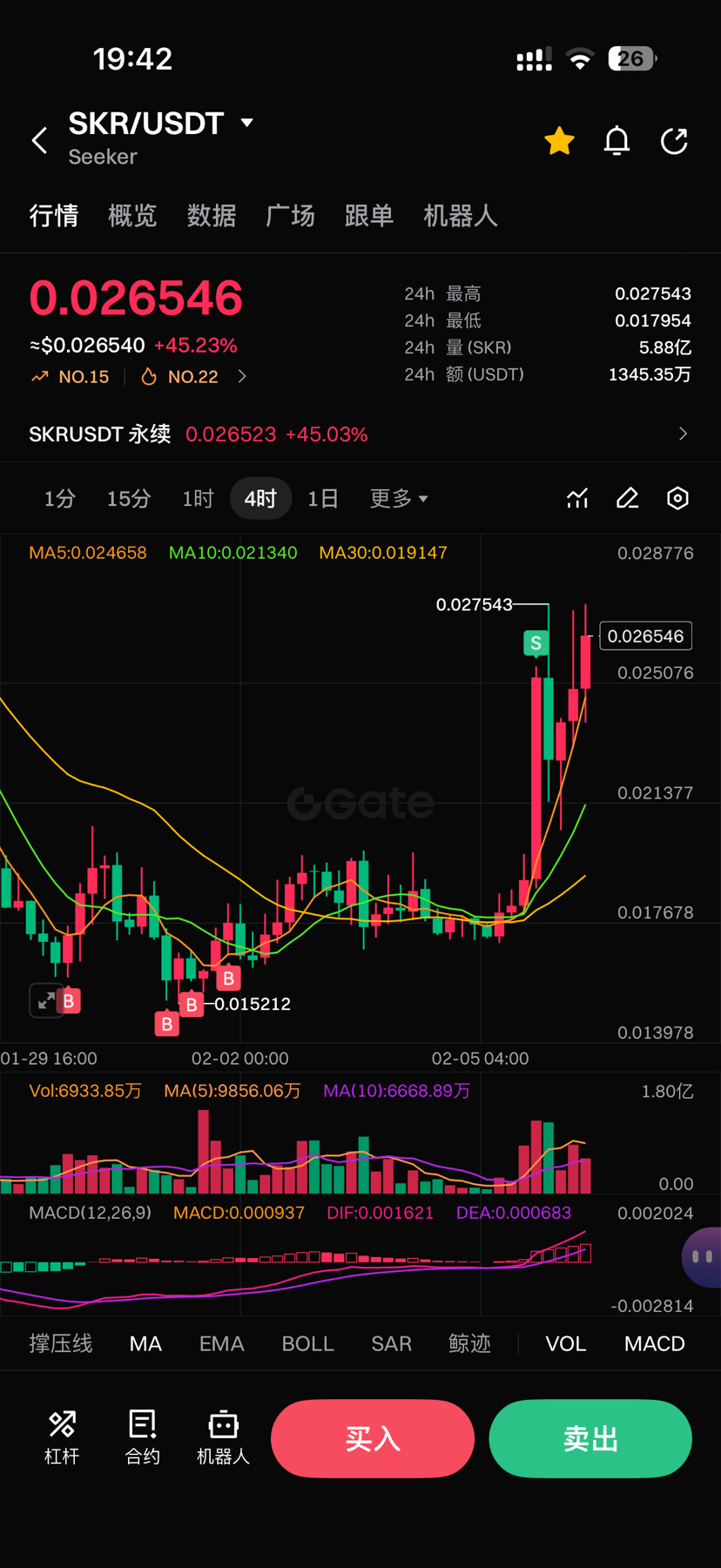Switch to the 数据 tab
Viewport: 721px width, 1568px height.
[212, 215]
